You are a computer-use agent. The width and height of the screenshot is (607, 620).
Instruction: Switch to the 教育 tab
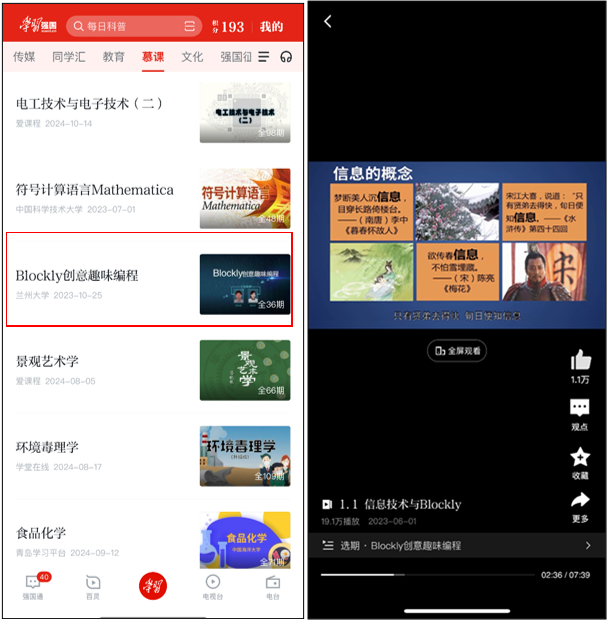tap(114, 57)
